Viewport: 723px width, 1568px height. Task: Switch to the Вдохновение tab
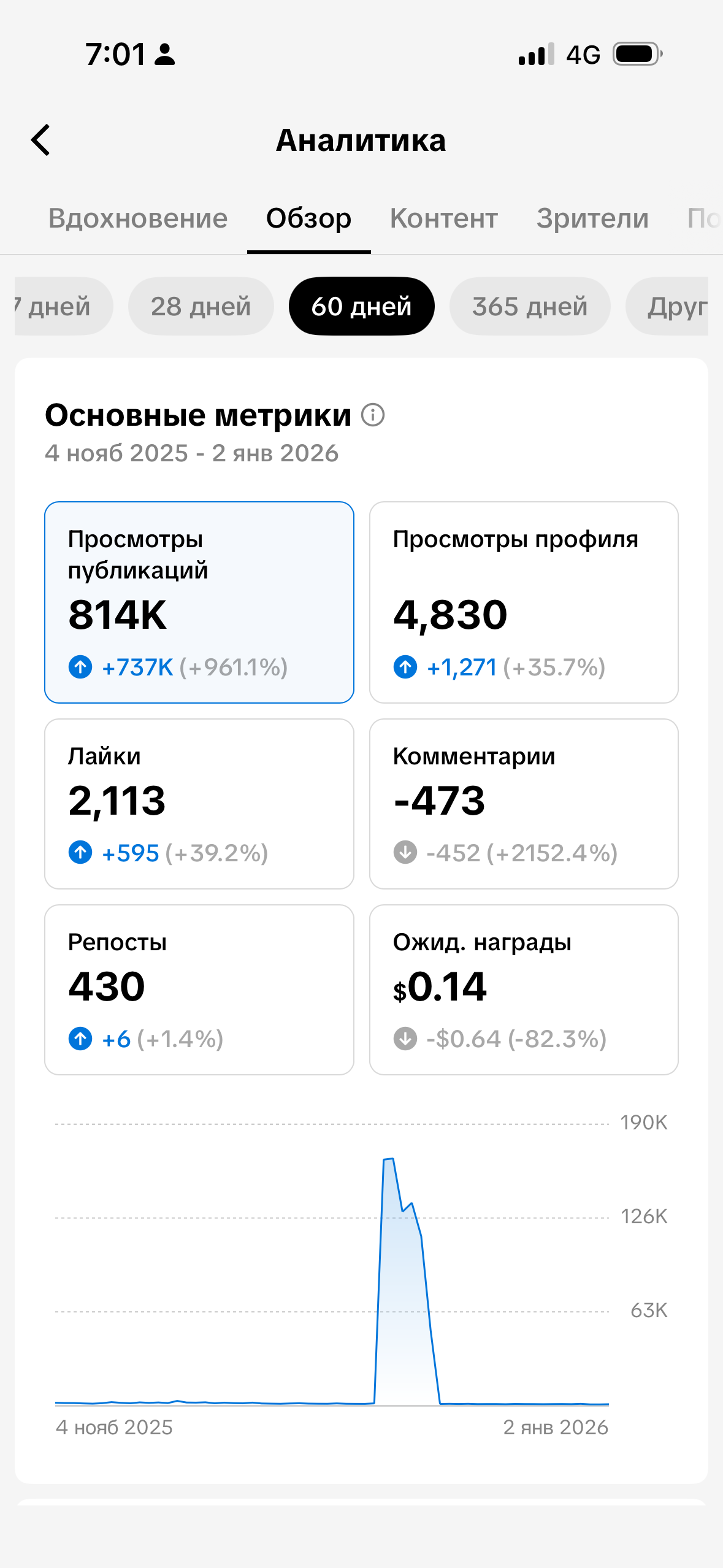pos(138,218)
